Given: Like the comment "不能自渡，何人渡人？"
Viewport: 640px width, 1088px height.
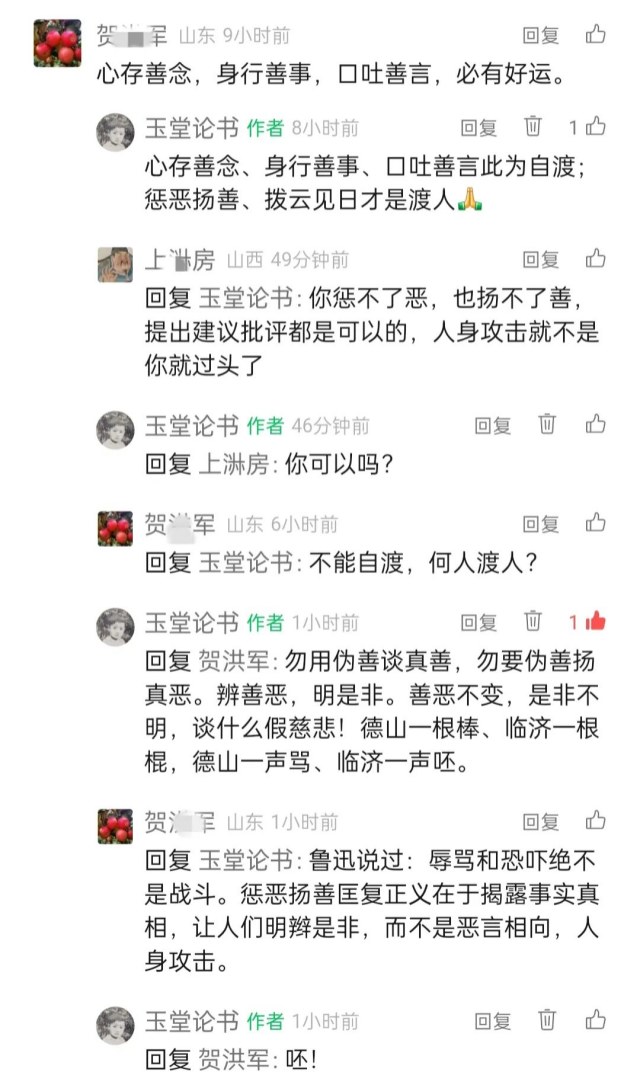Looking at the screenshot, I should tap(596, 523).
